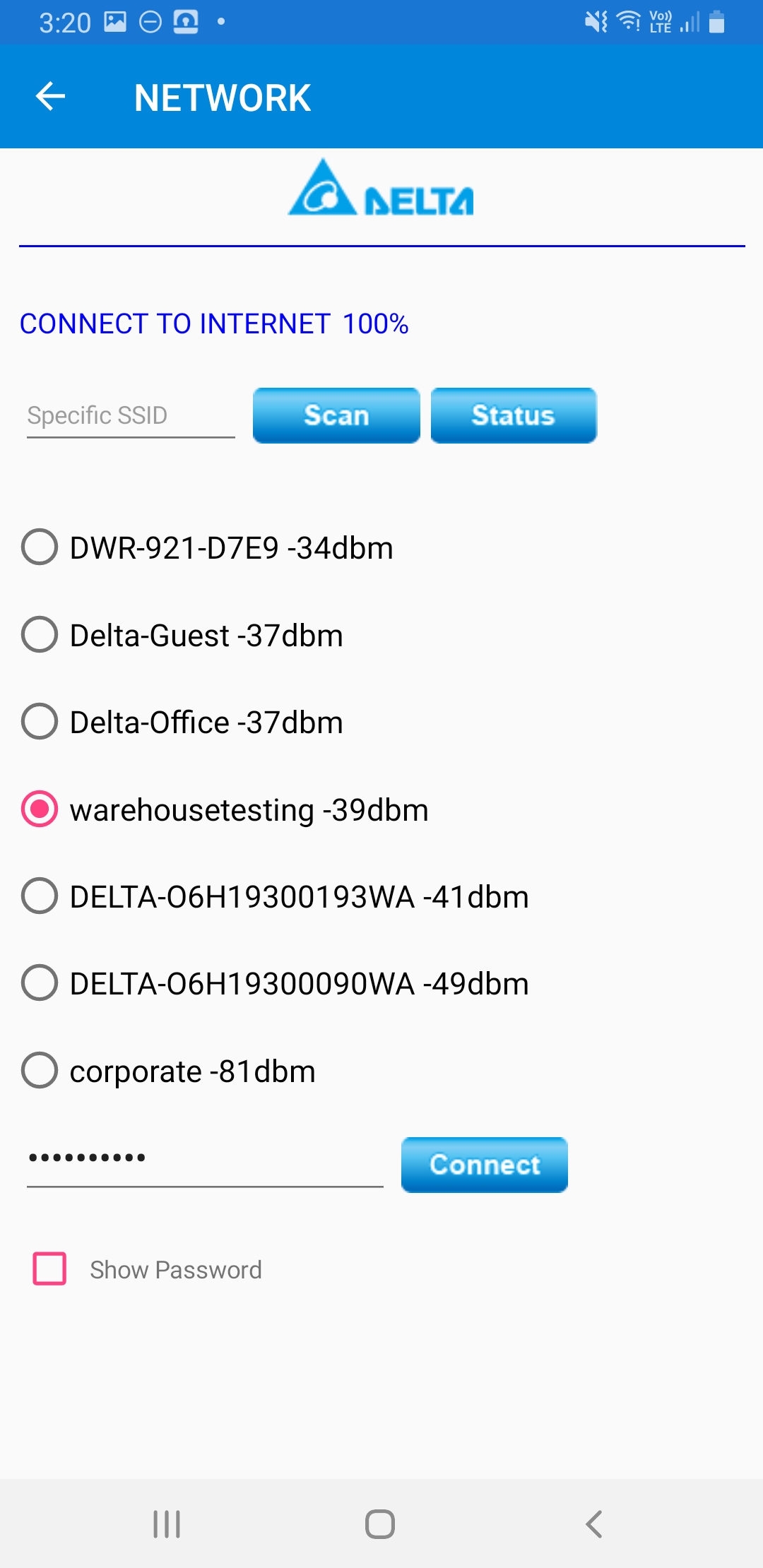Screen dimensions: 763x1568
Task: Select the Delta-Guest network
Action: pyautogui.click(x=40, y=634)
